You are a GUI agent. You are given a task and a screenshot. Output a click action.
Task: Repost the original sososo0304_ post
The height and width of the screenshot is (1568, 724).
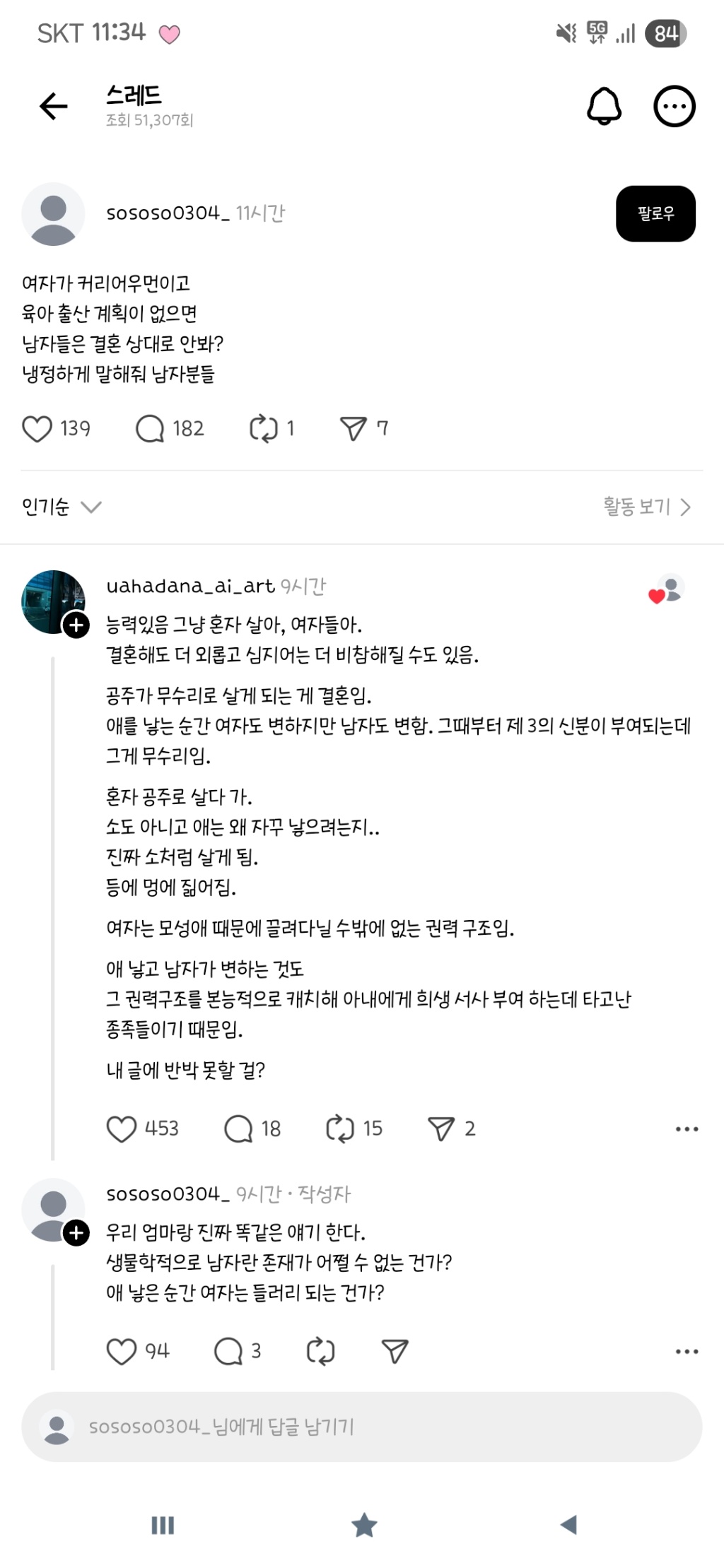(x=264, y=429)
